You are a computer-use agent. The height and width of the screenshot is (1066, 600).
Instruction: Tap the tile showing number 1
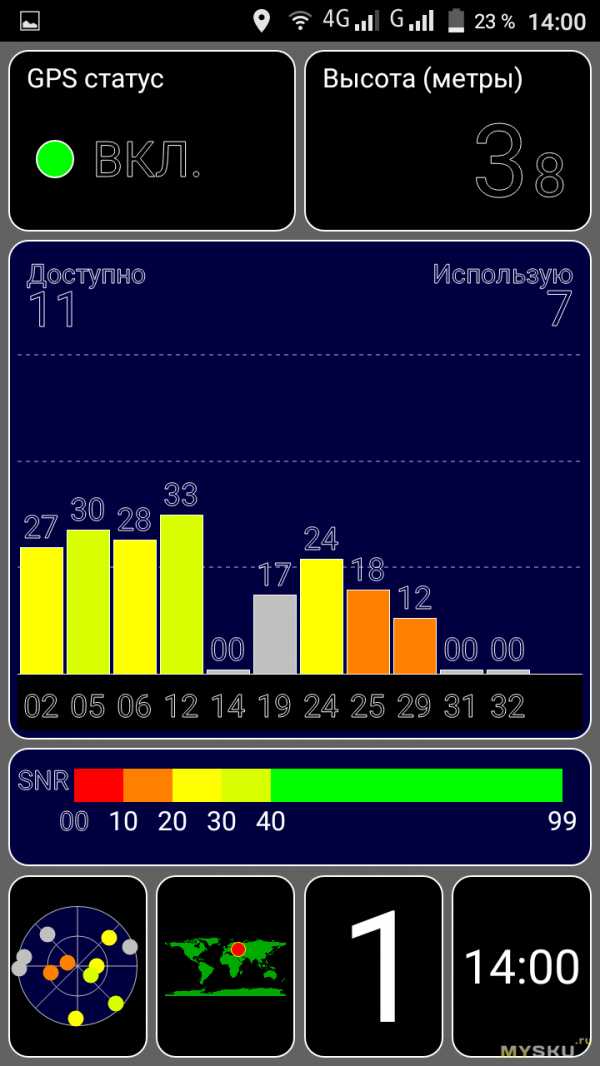pyautogui.click(x=374, y=965)
